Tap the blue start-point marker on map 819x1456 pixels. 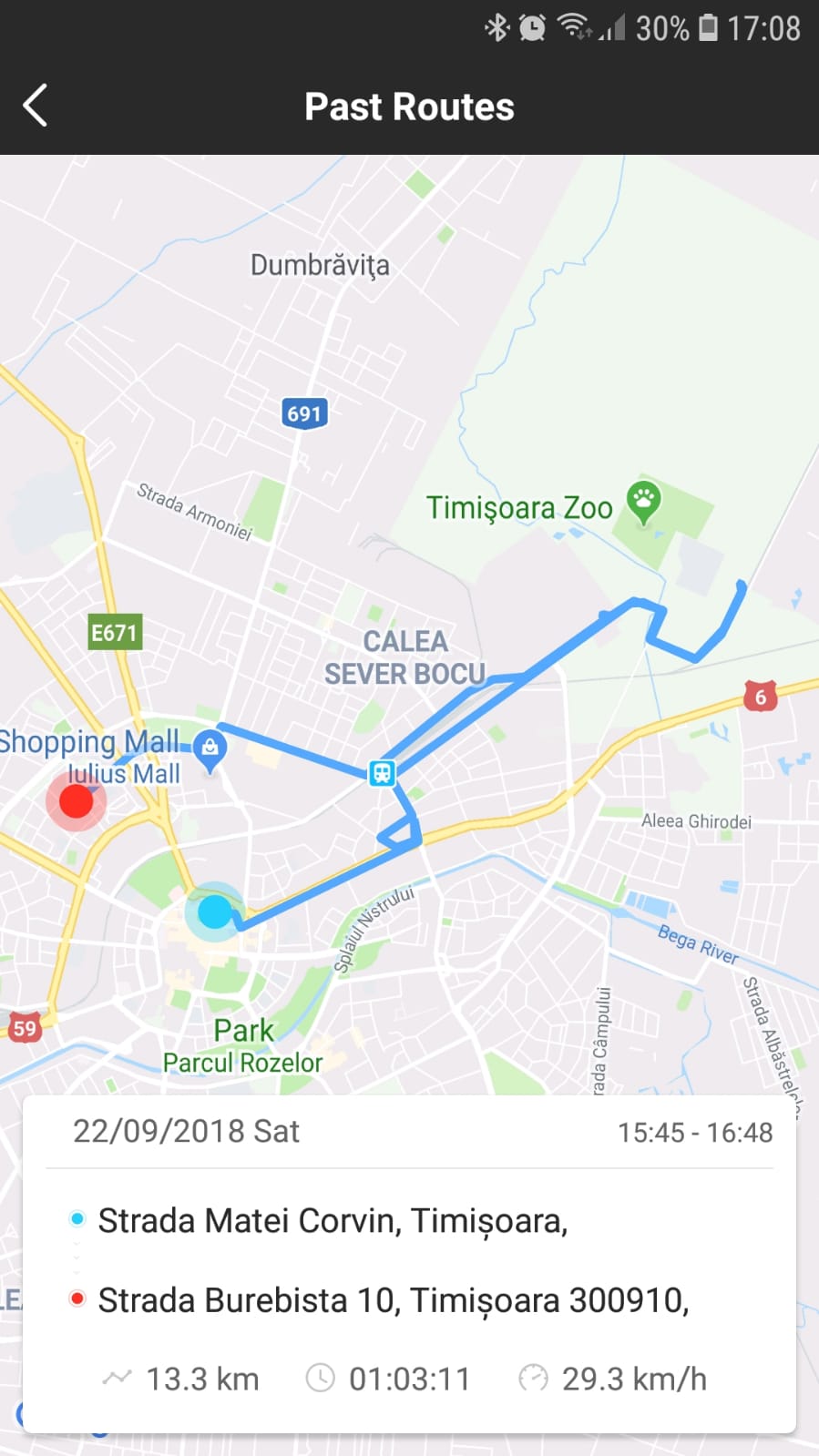point(215,911)
